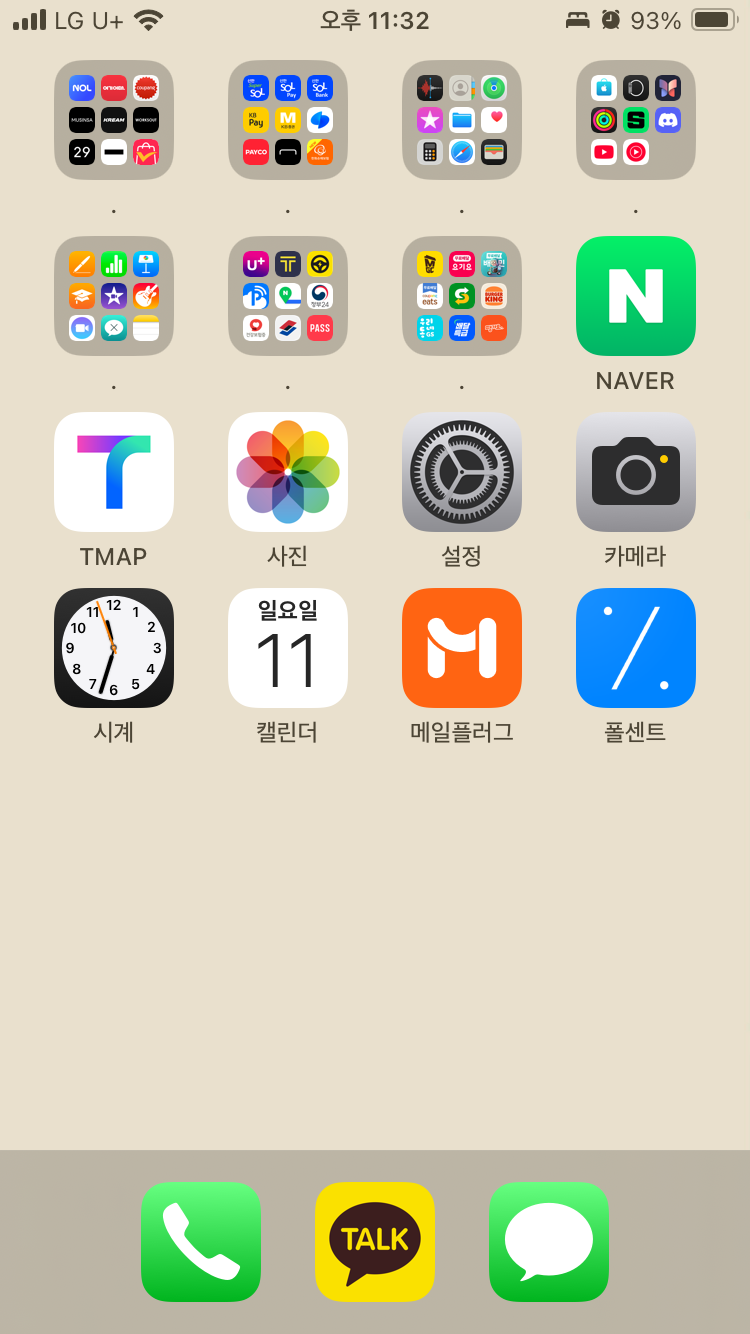750x1334 pixels.
Task: Launch the 카메라 camera app
Action: coord(636,472)
